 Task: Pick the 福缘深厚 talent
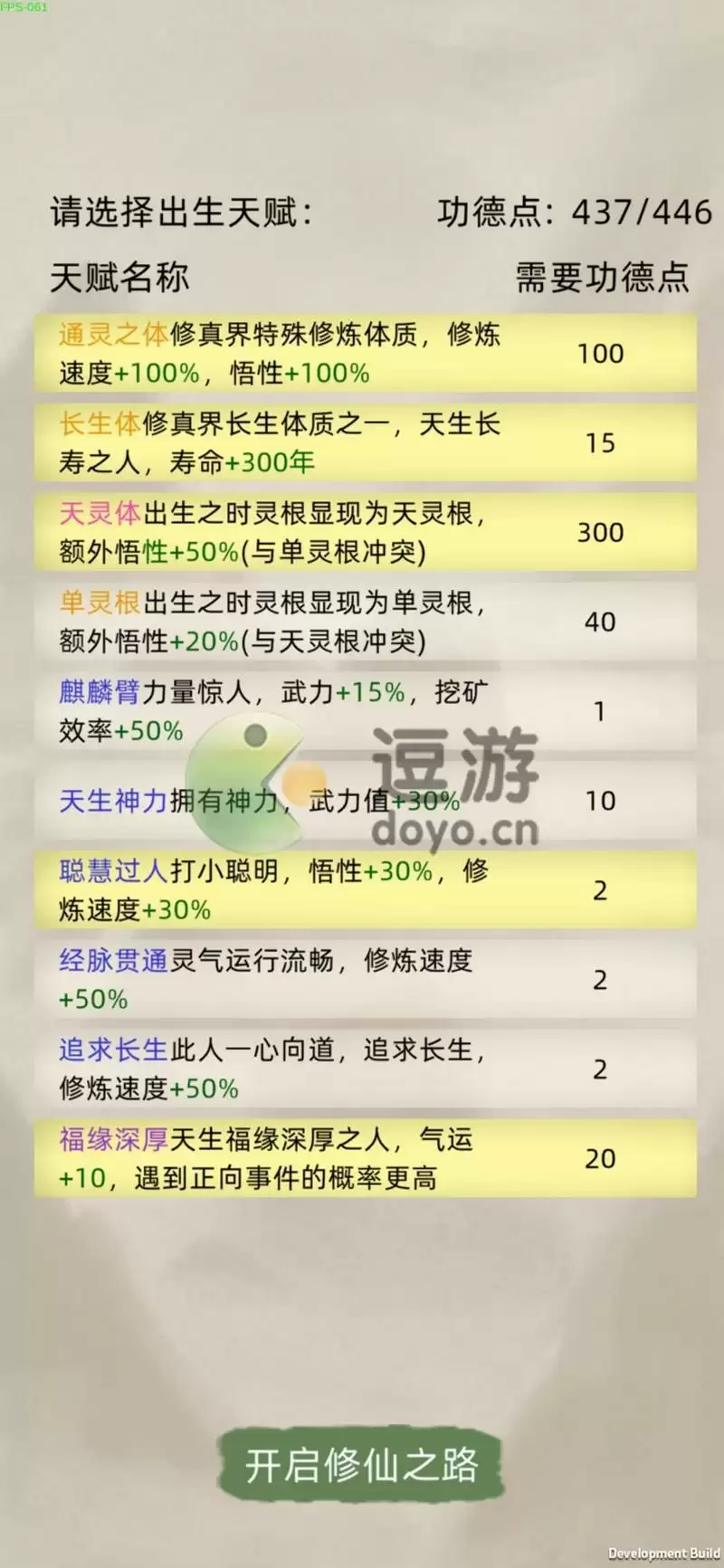coord(362,1159)
